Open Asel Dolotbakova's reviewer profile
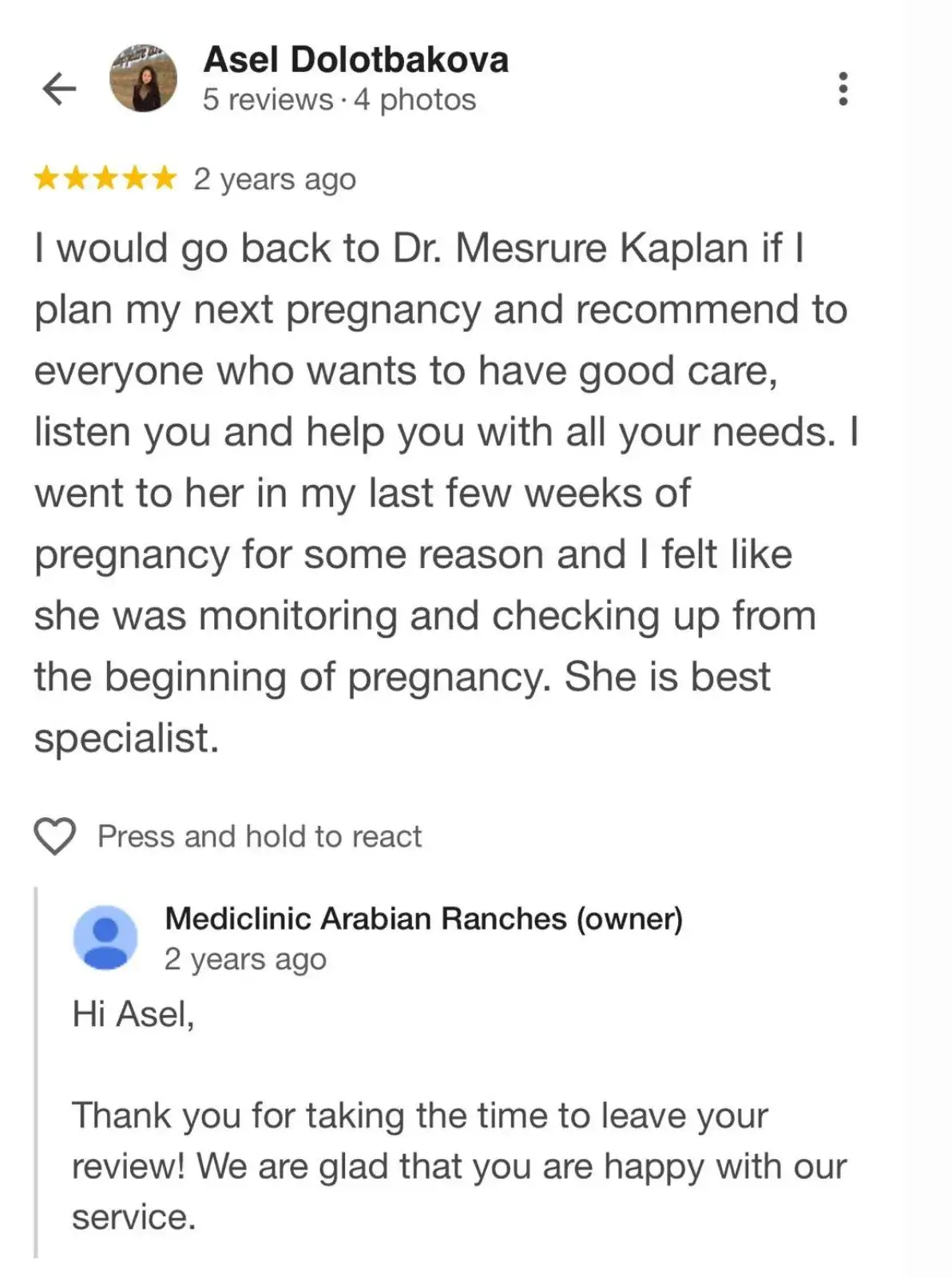The image size is (952, 1278). coord(355,61)
